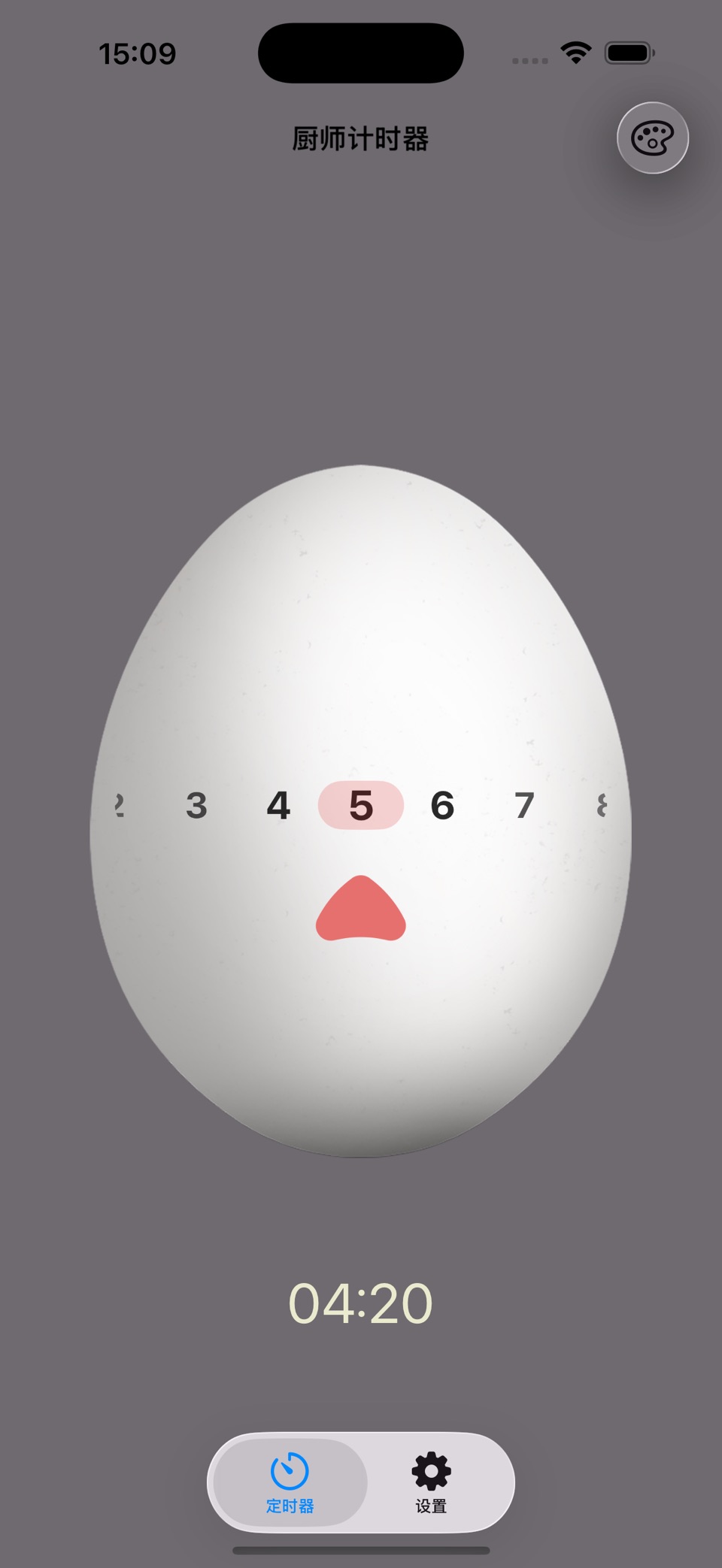
Task: Pick 6 minutes on the egg dial
Action: point(442,806)
